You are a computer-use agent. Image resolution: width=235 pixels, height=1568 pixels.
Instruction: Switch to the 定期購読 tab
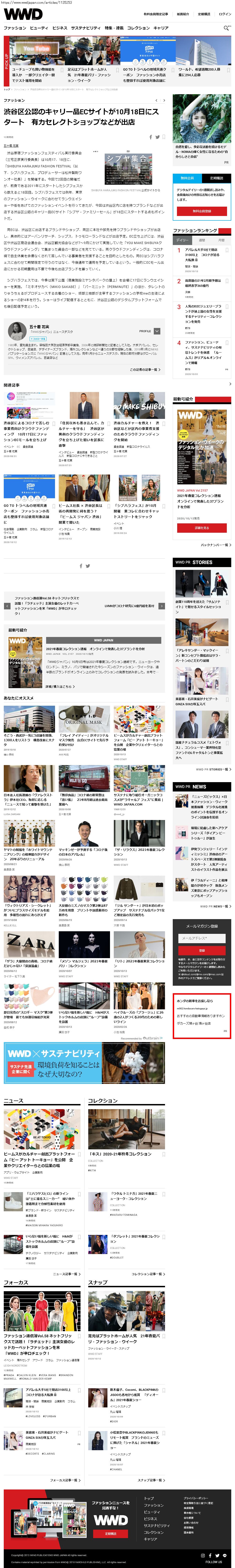pyautogui.click(x=216, y=178)
